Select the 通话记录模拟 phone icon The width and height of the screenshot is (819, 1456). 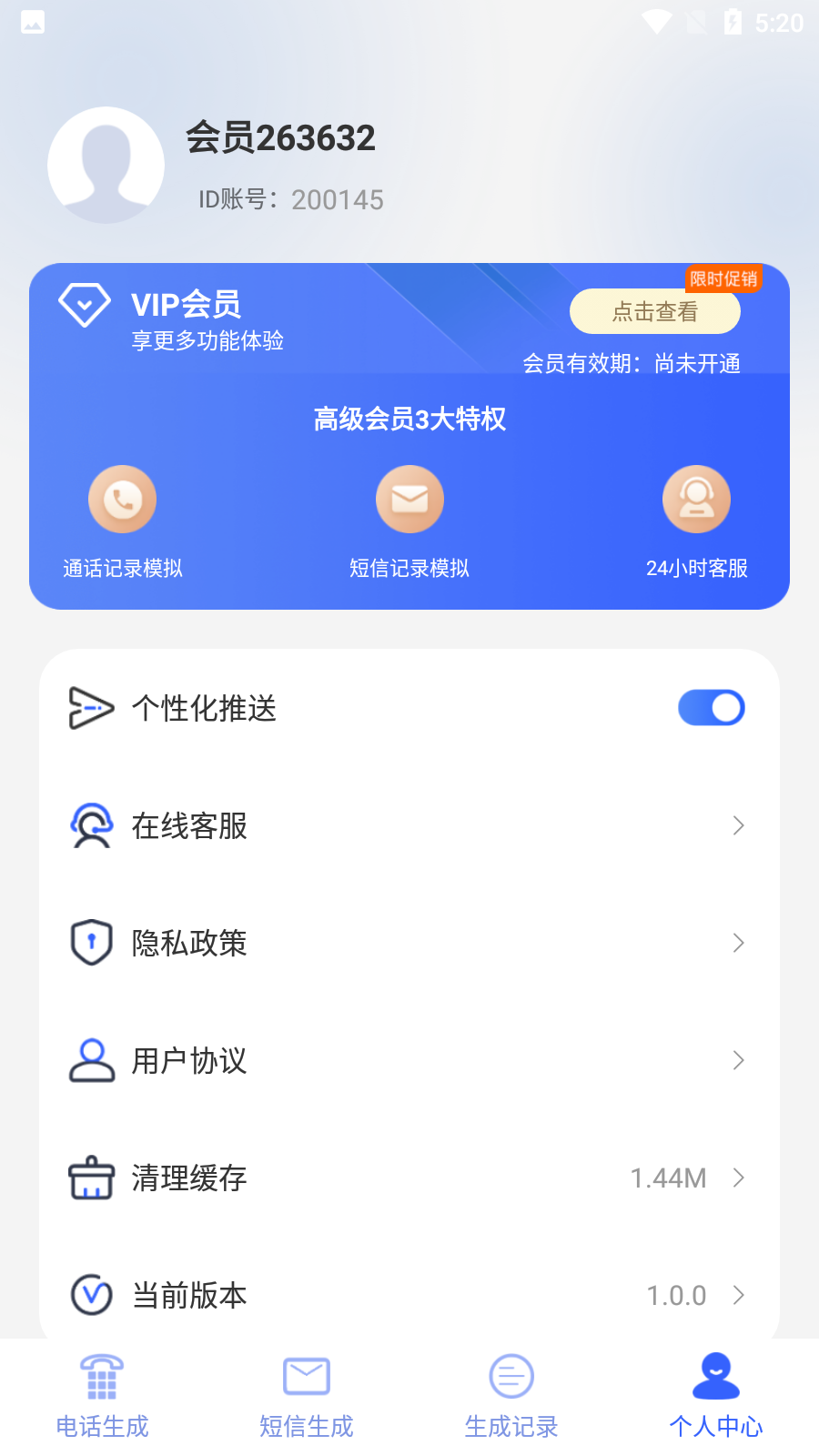coord(122,499)
